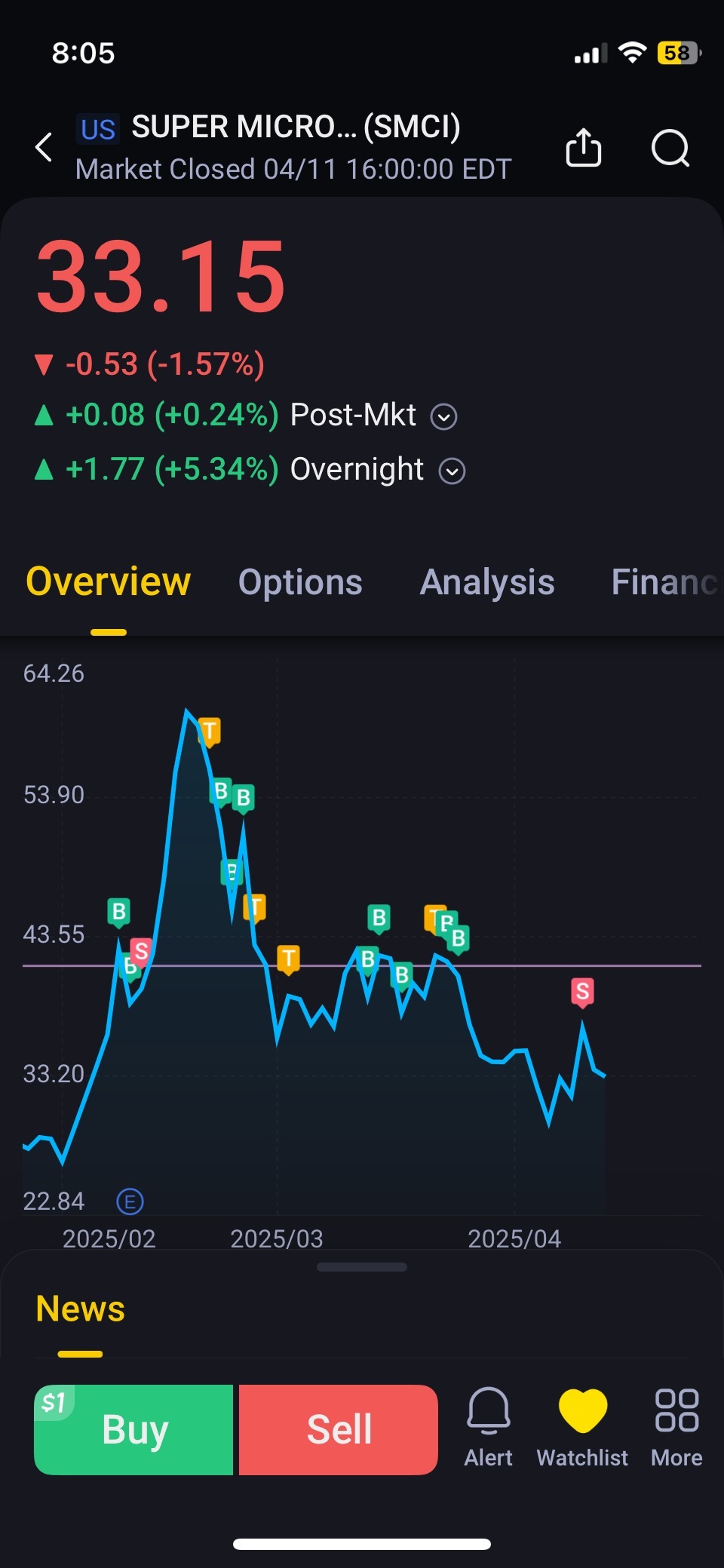This screenshot has height=1568, width=724.
Task: Select the News section tab
Action: [81, 1309]
